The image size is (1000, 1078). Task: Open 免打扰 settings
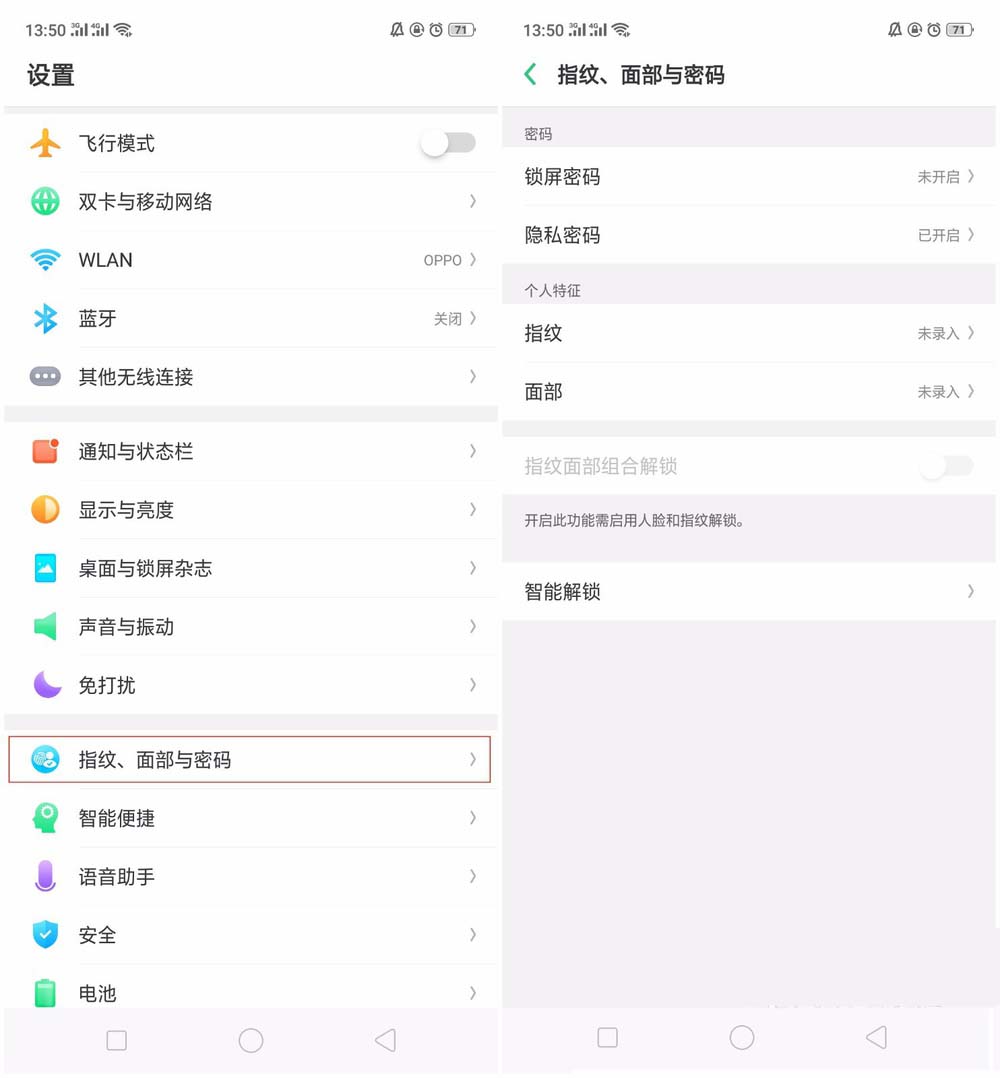click(x=250, y=685)
